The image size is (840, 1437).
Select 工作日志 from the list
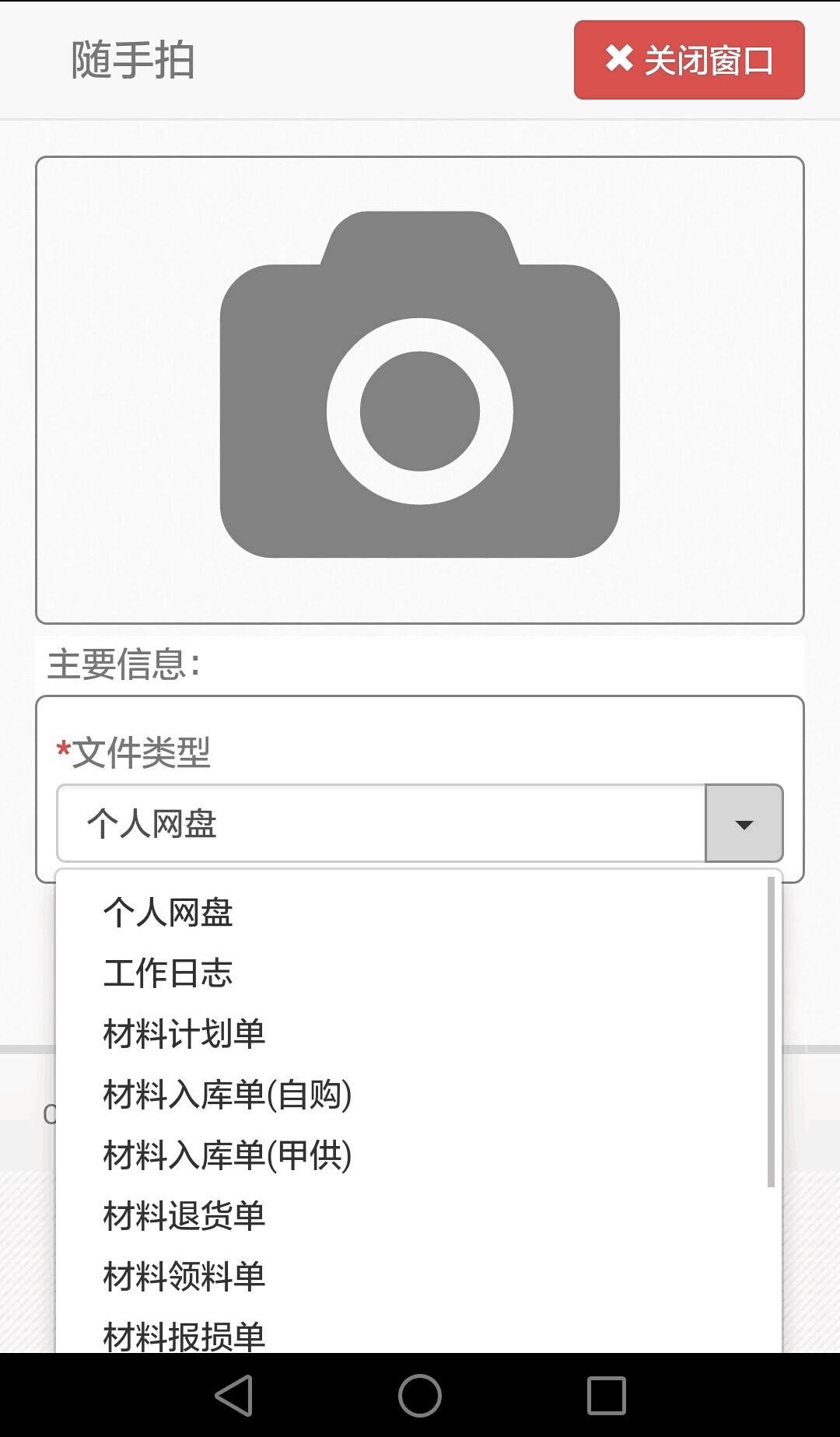click(x=170, y=973)
